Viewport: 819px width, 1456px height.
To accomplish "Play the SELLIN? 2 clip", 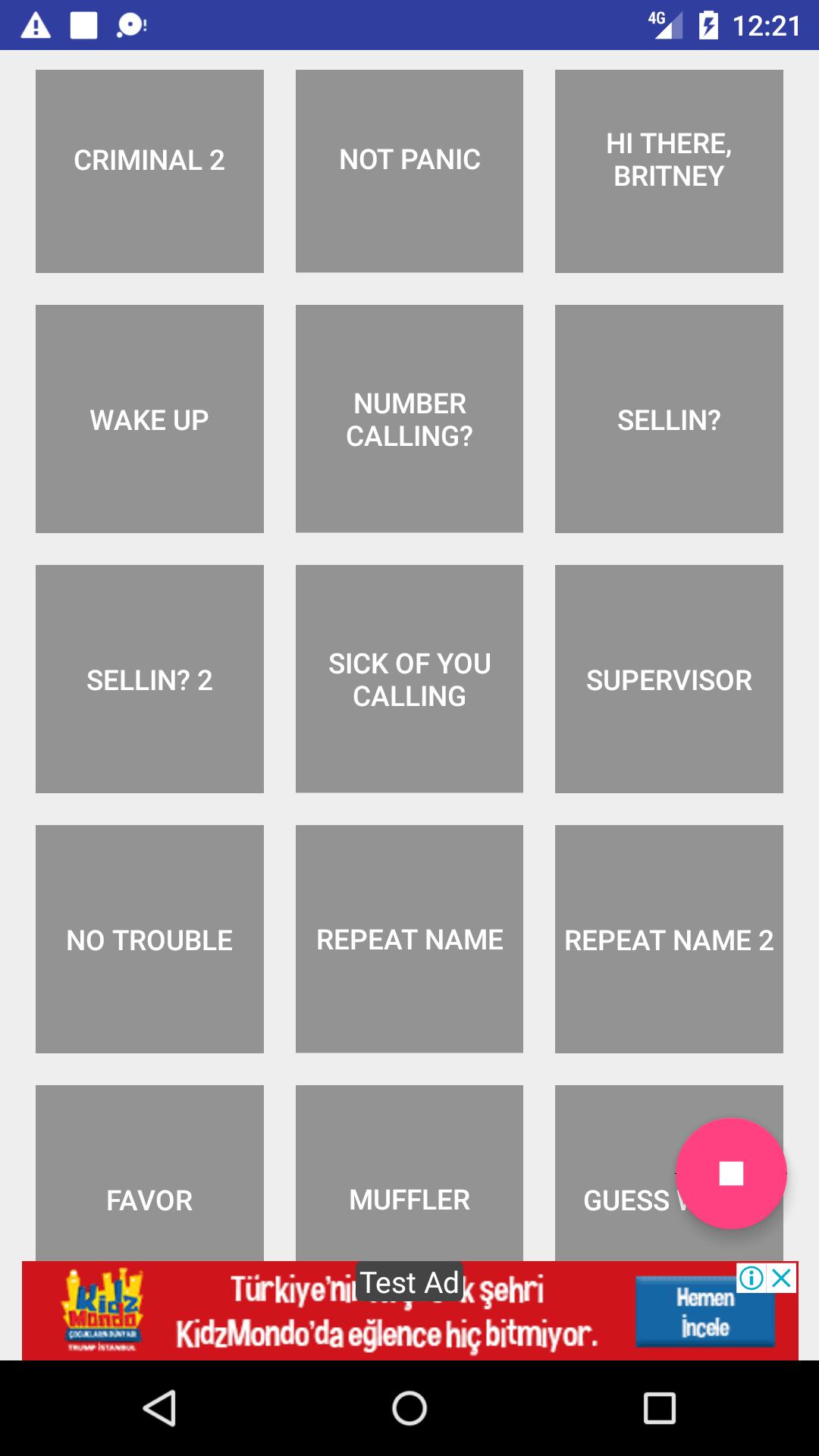I will pos(149,679).
